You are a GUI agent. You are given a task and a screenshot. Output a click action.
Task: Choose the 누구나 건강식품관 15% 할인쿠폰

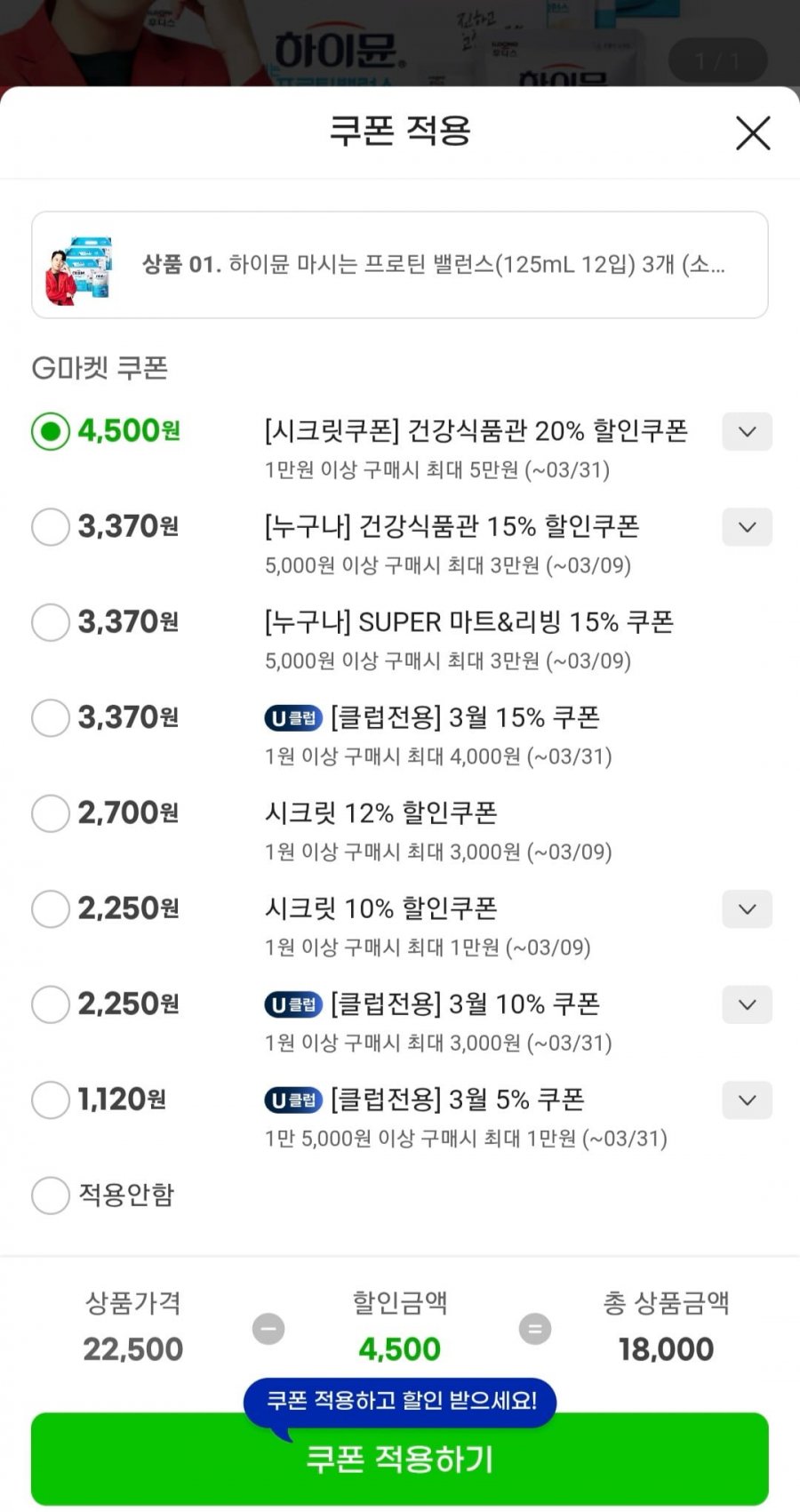tap(51, 527)
